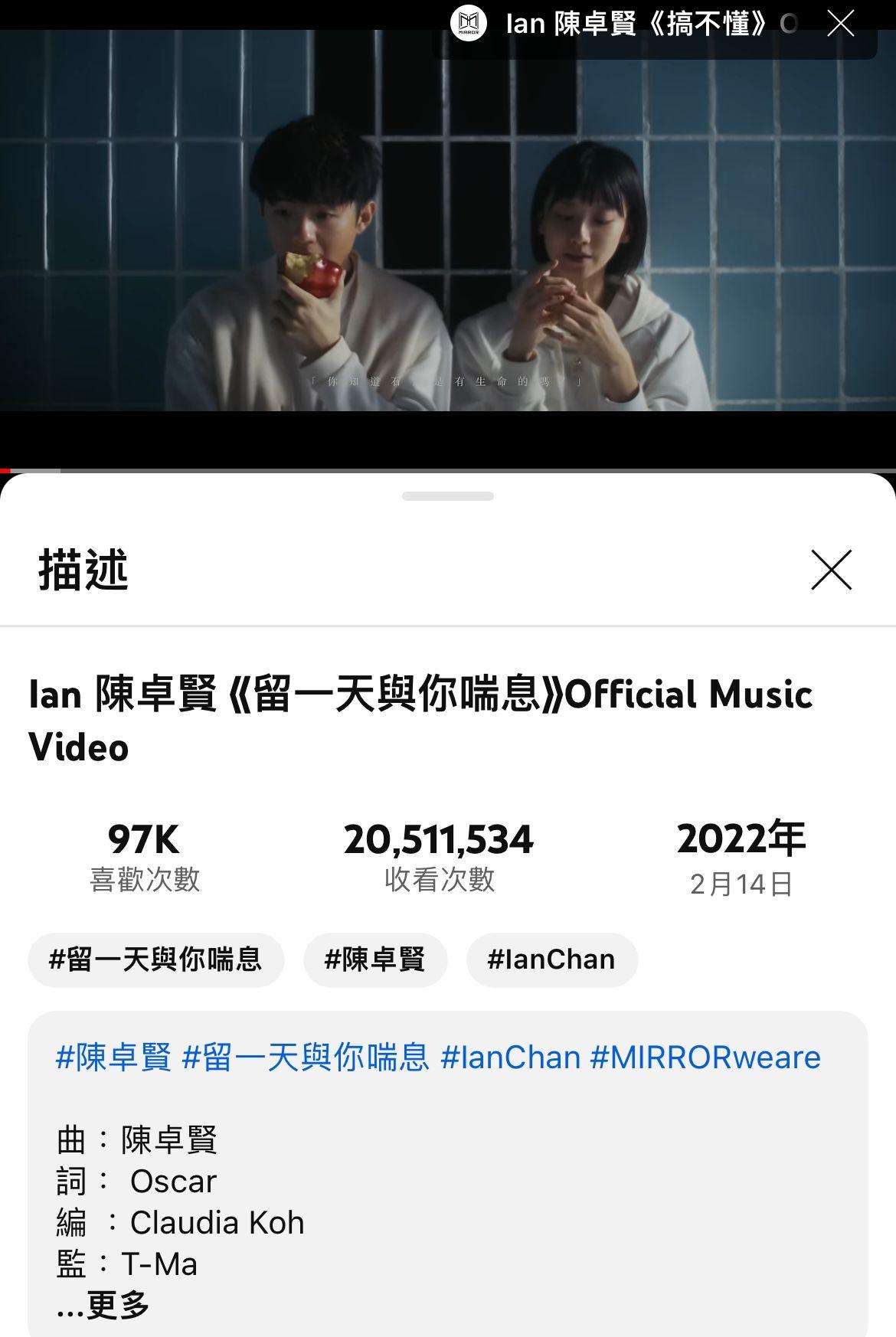Screen dimensions: 896x1337
Task: Close the description panel
Action: coord(831,570)
